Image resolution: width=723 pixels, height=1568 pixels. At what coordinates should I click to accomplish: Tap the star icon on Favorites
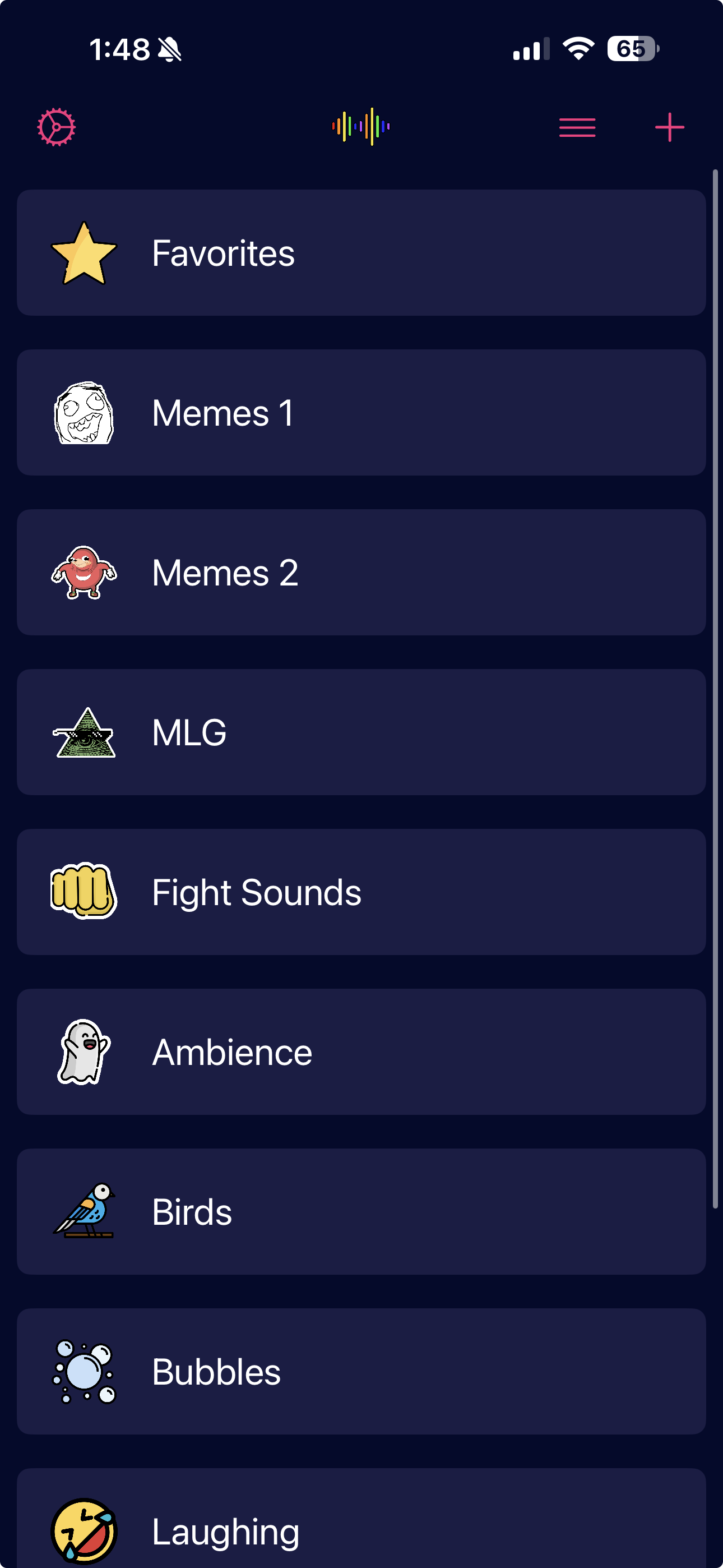coord(84,252)
